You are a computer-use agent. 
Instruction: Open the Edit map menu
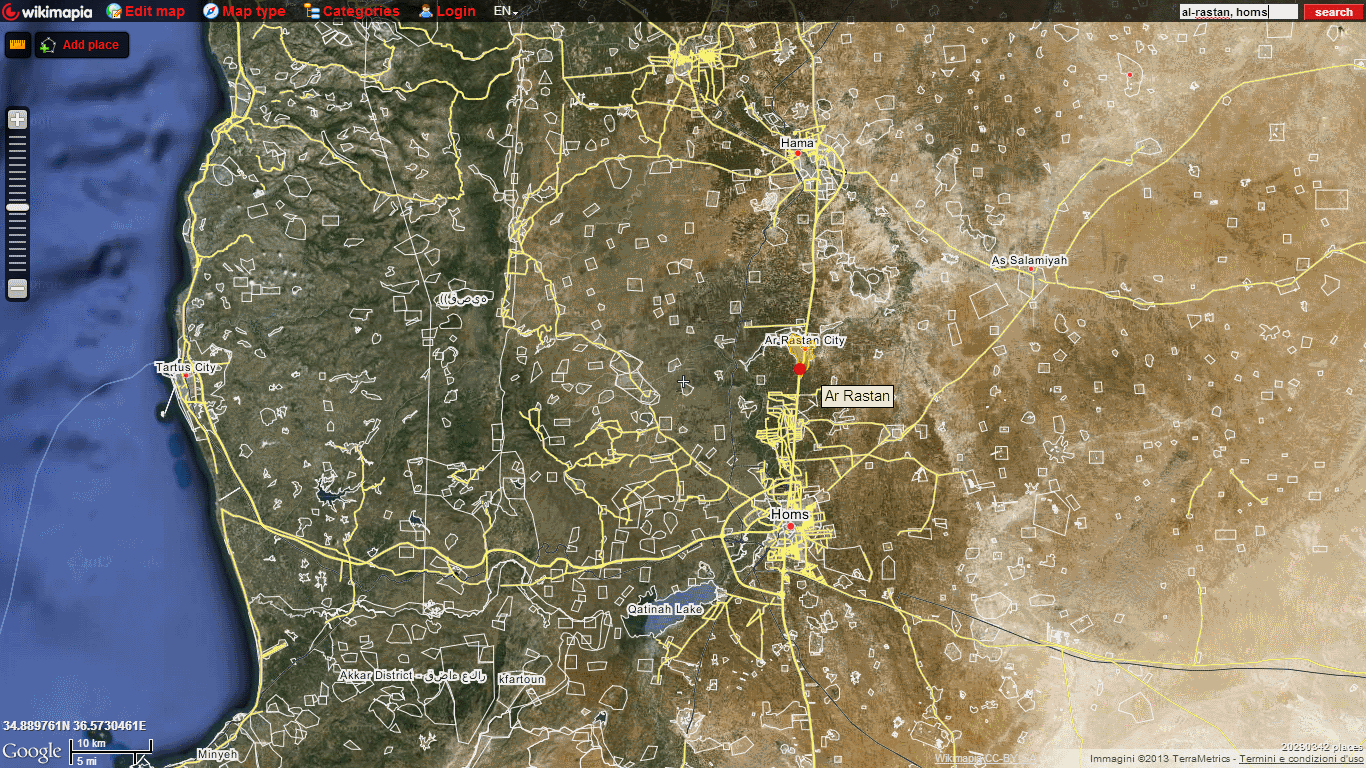(x=146, y=11)
